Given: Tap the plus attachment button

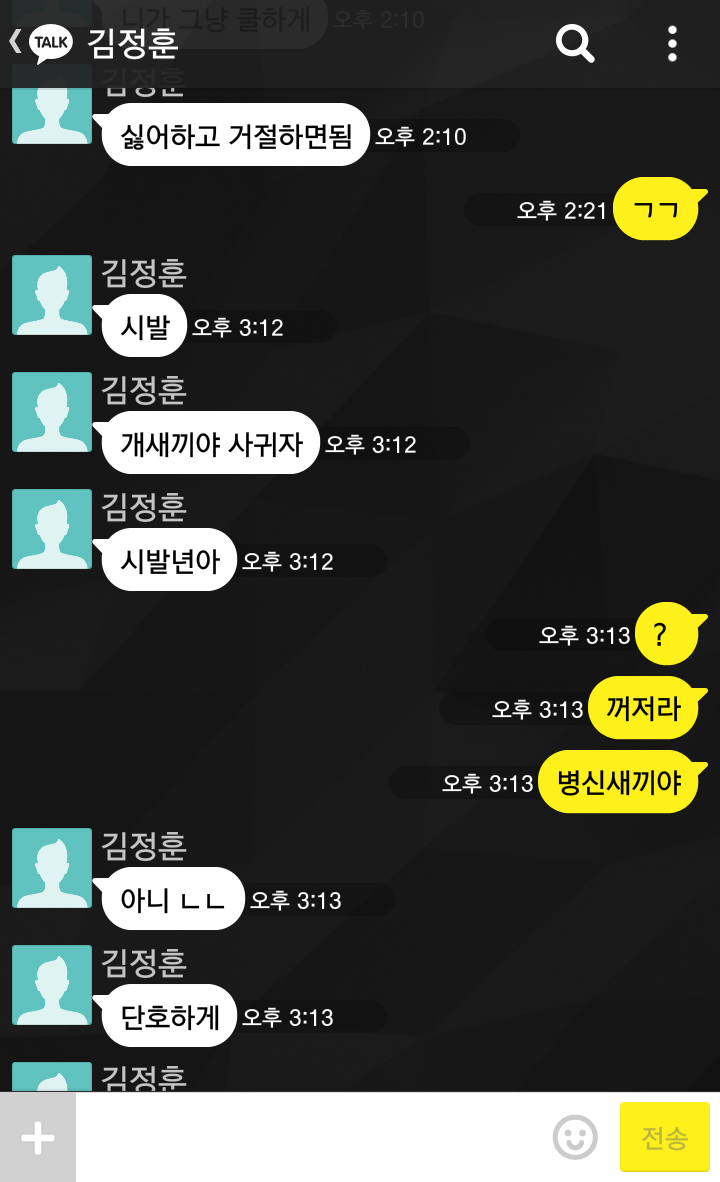Looking at the screenshot, I should tap(38, 1137).
